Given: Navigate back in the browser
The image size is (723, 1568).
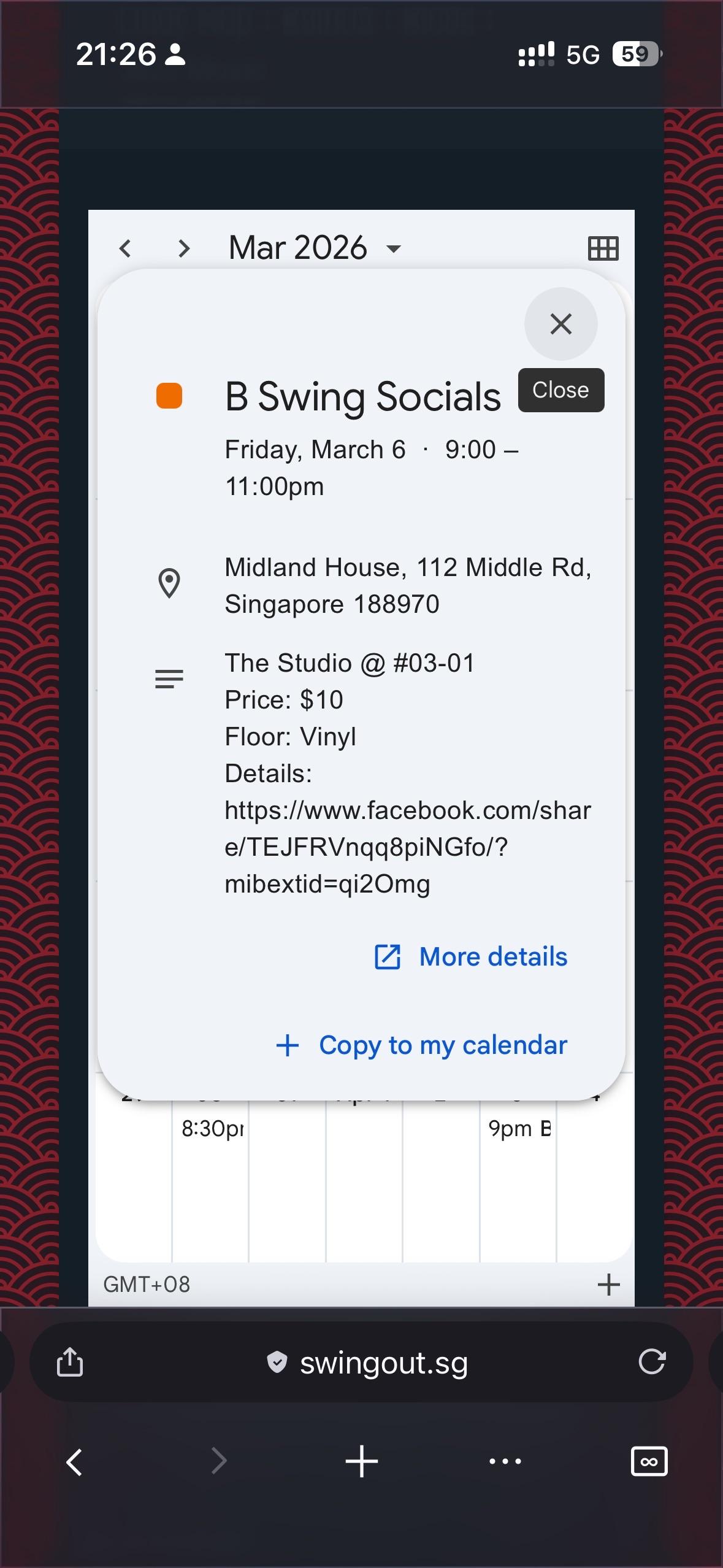Looking at the screenshot, I should 74,1462.
